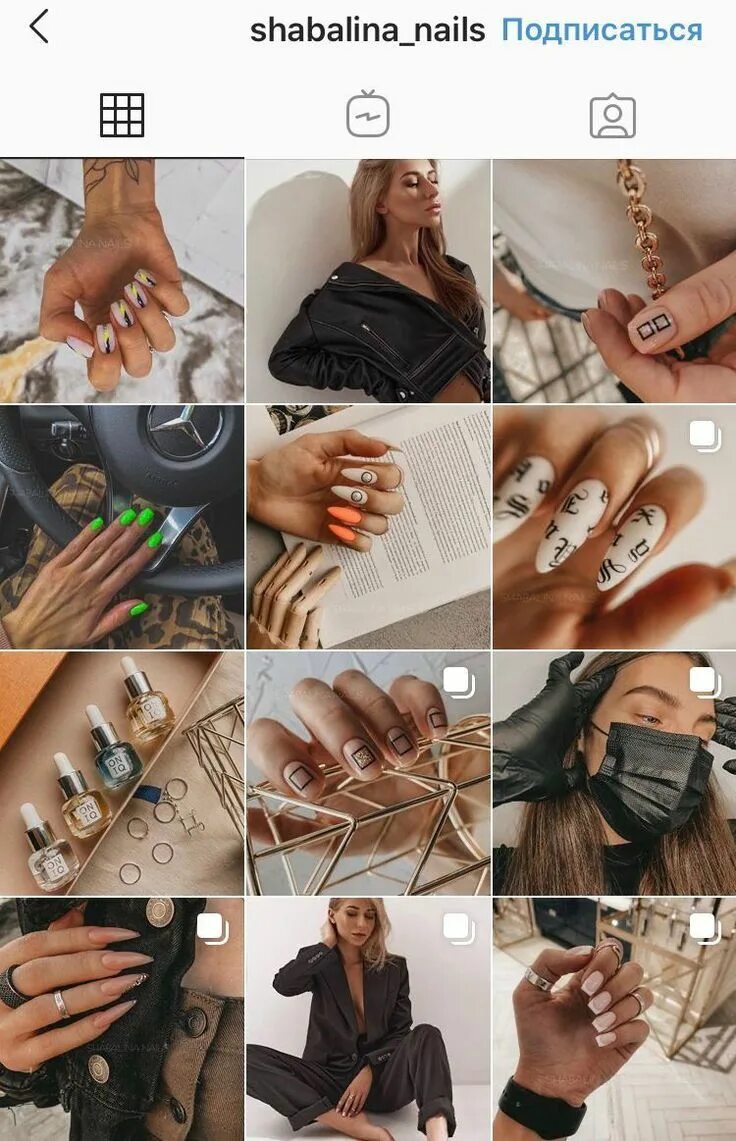736x1141 pixels.
Task: Open post of woman sitting in black suit
Action: pyautogui.click(x=368, y=1018)
